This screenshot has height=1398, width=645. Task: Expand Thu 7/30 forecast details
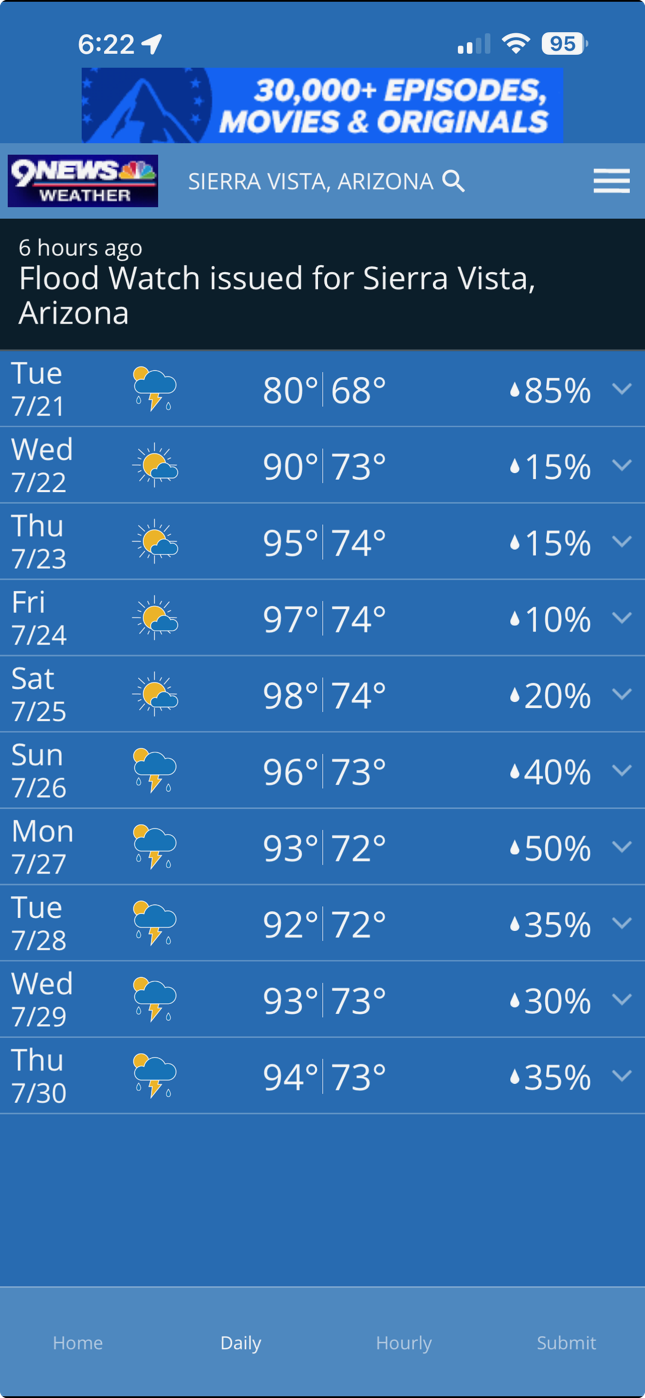pos(622,1076)
